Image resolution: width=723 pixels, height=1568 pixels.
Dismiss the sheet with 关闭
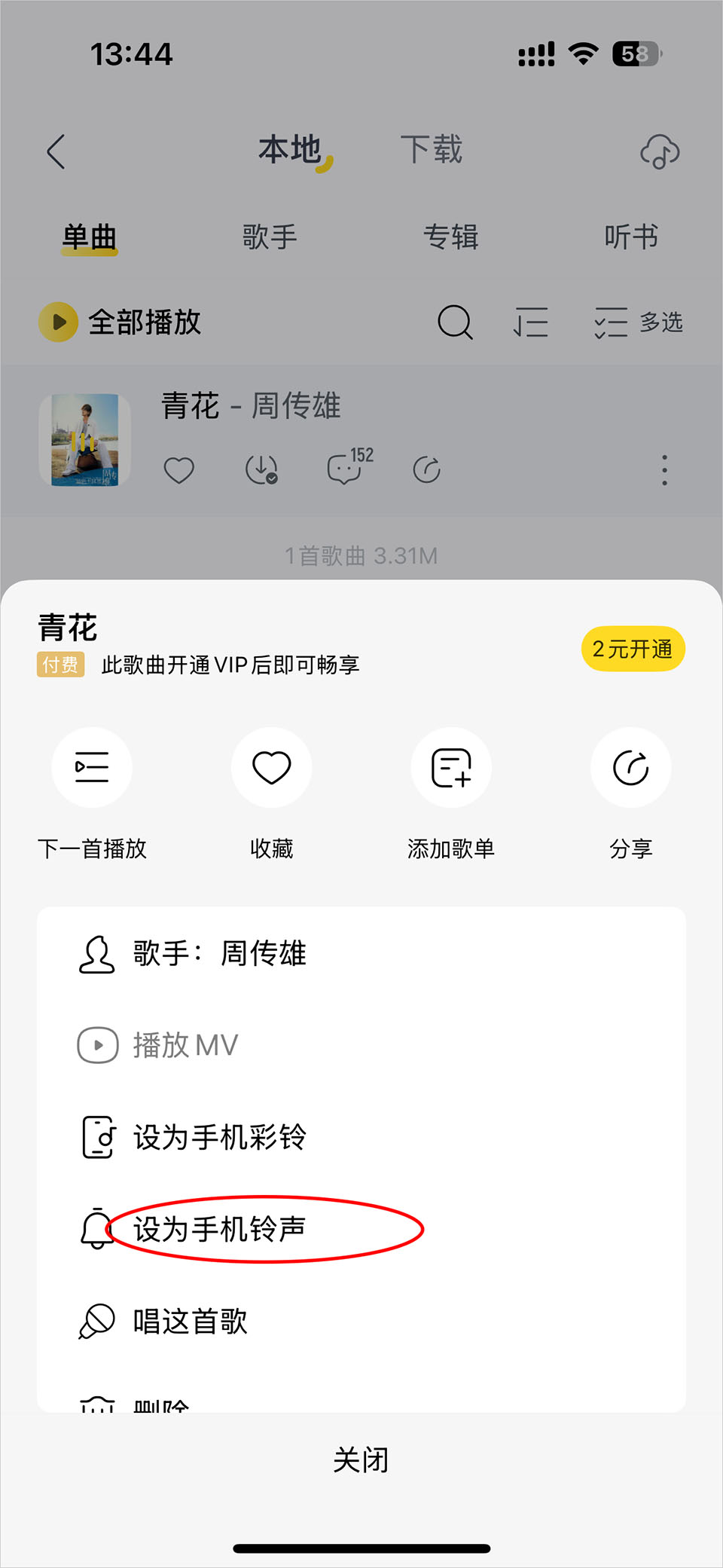361,1460
